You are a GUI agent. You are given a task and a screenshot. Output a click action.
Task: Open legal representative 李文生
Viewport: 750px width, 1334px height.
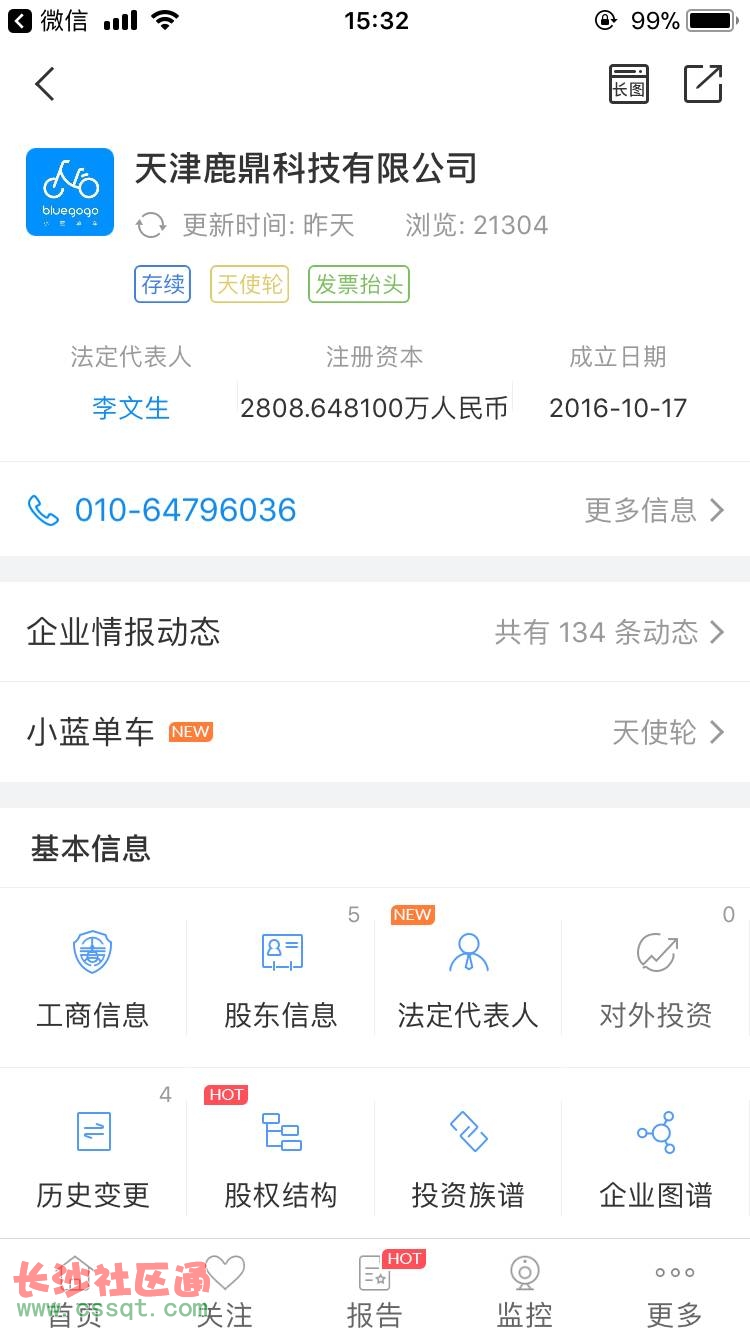[131, 408]
